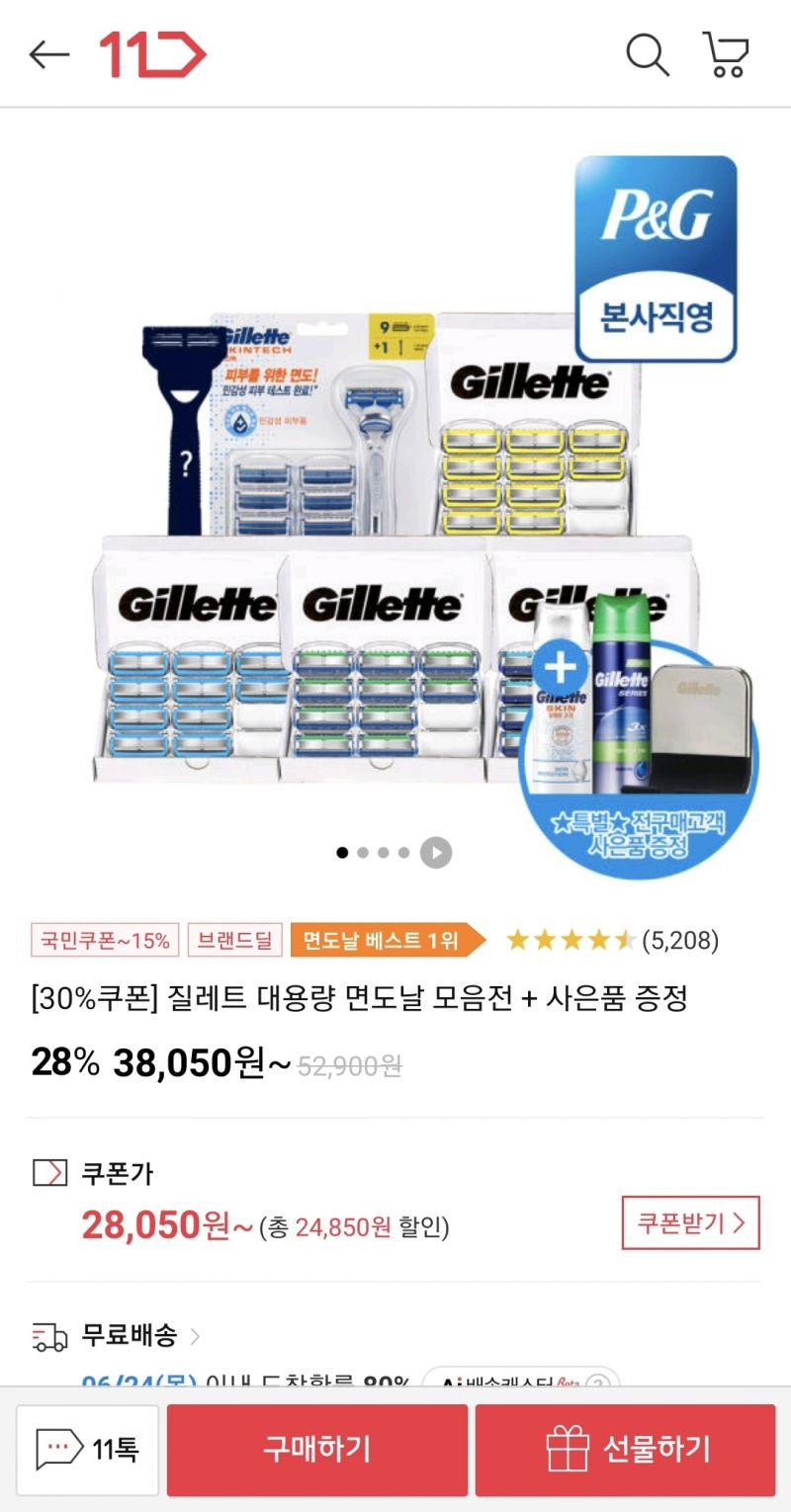The height and width of the screenshot is (1512, 791).
Task: View the 면도날 베스트 1위 ranking
Action: tap(384, 940)
